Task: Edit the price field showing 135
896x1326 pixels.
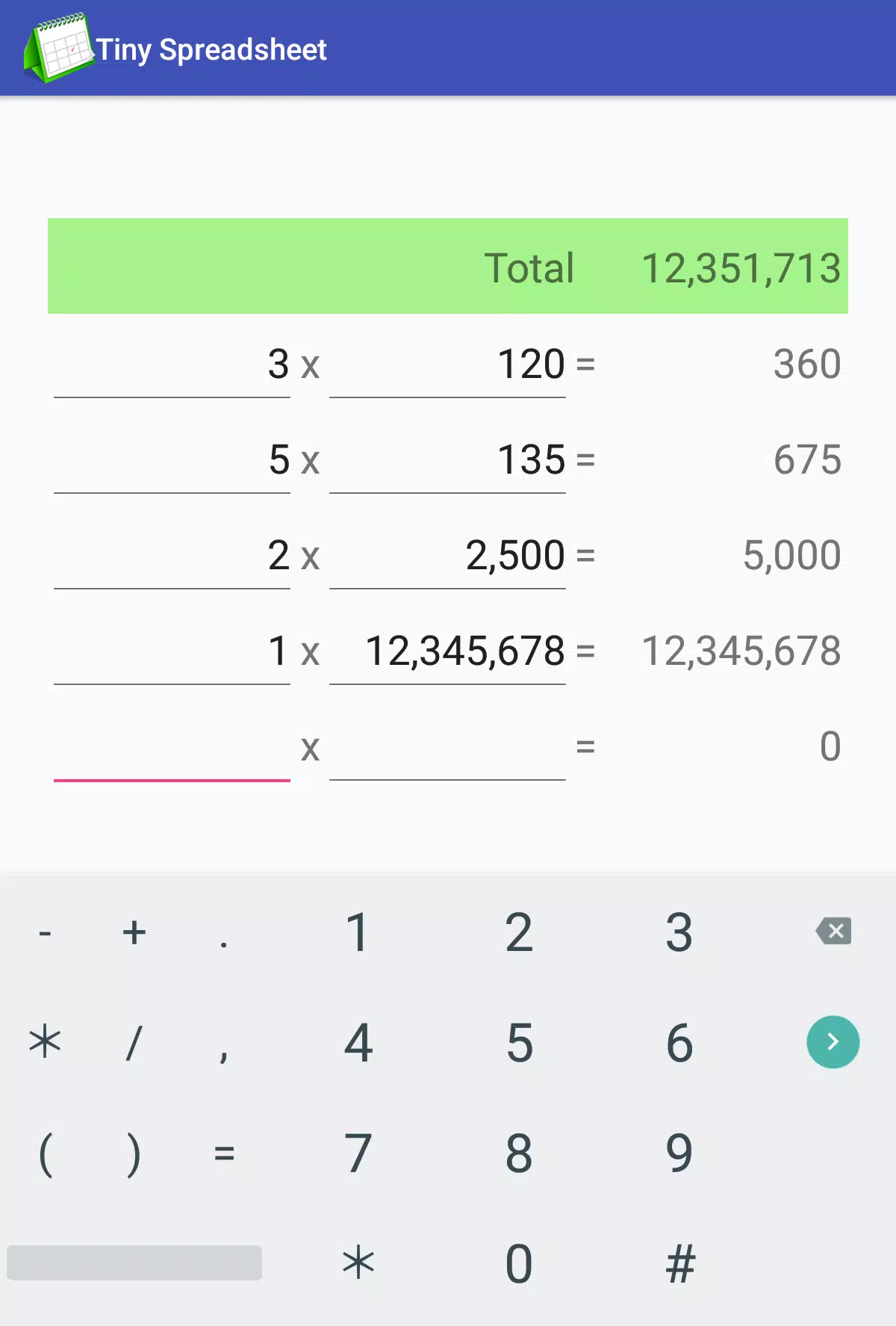Action: pos(447,461)
